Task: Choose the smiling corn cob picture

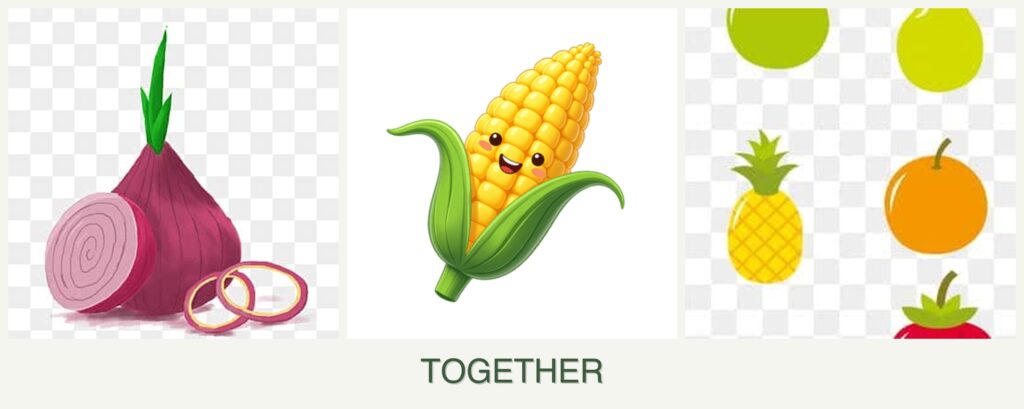Action: click(512, 174)
